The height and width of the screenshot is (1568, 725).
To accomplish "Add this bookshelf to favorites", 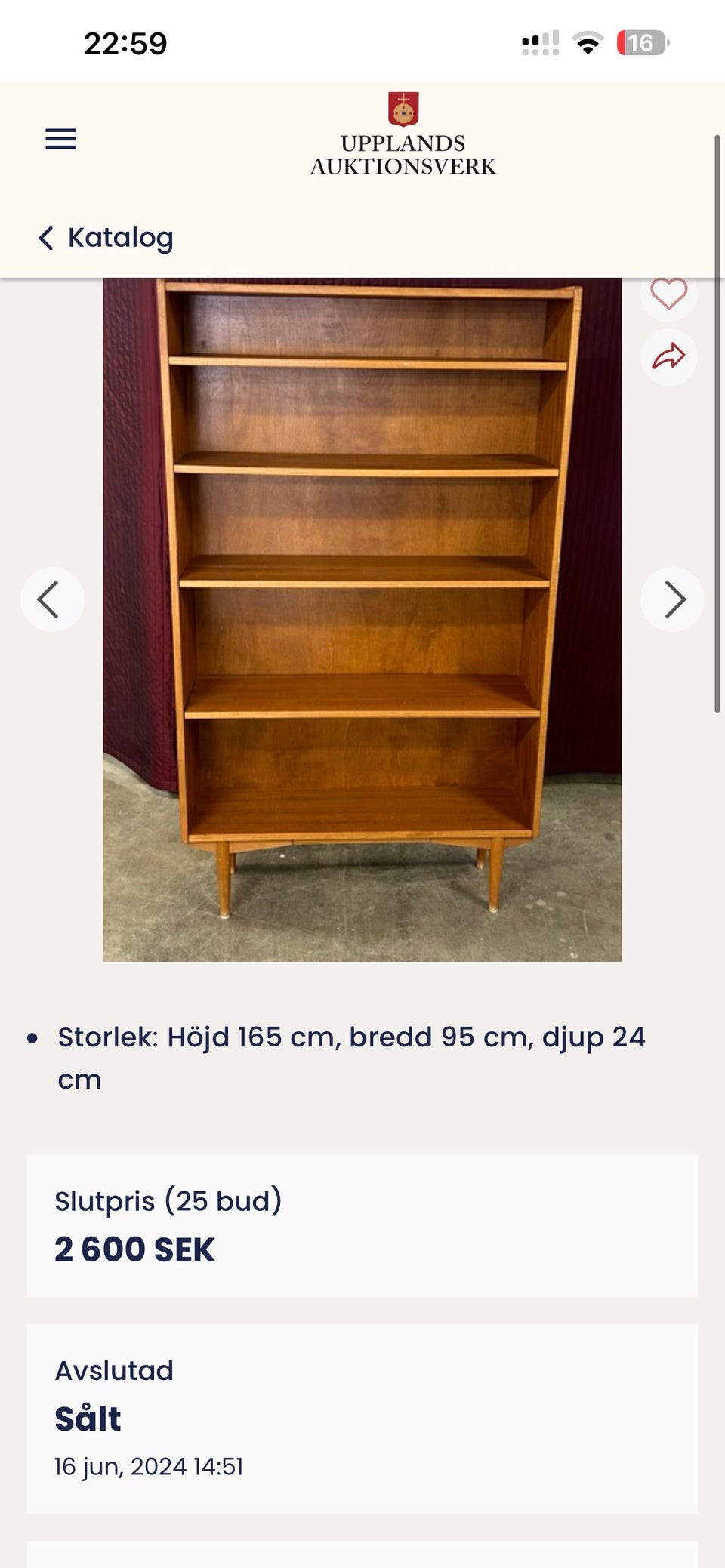I will [x=668, y=294].
